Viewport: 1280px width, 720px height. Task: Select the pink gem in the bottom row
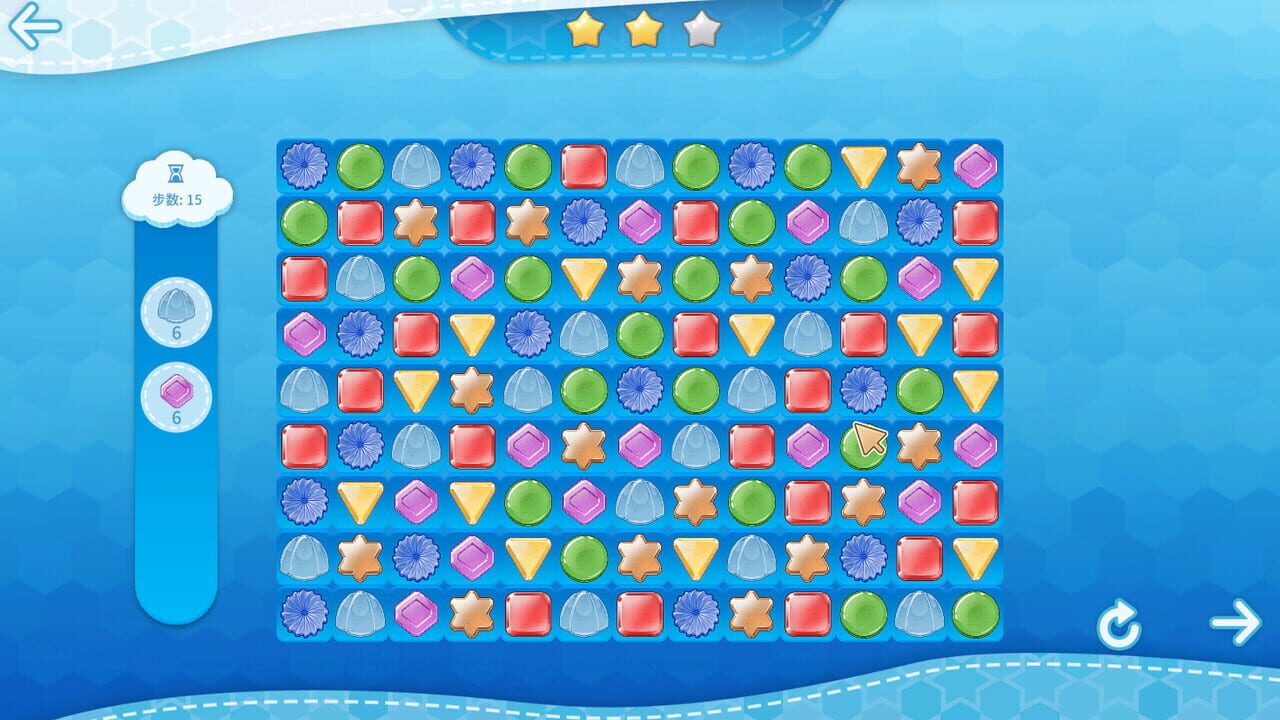[x=416, y=614]
